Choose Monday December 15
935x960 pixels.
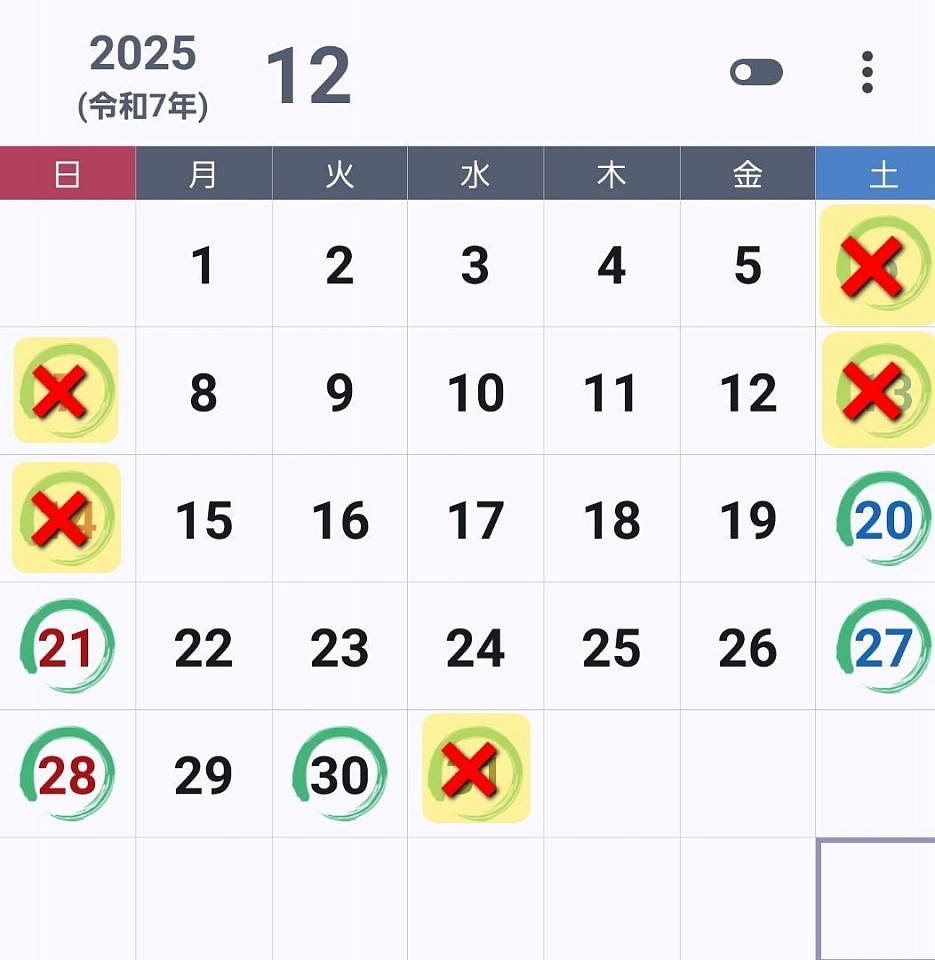[x=203, y=521]
